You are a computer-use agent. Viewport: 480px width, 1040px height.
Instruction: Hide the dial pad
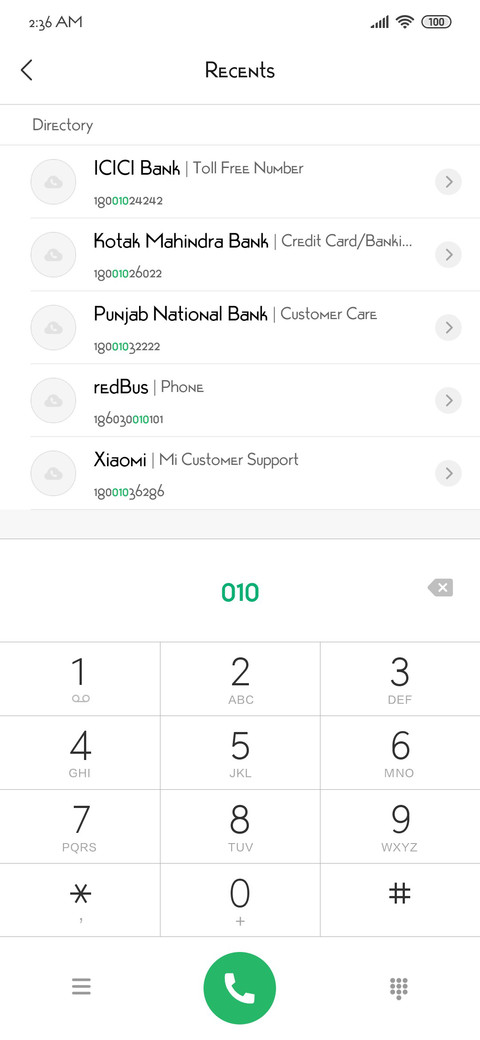click(398, 988)
